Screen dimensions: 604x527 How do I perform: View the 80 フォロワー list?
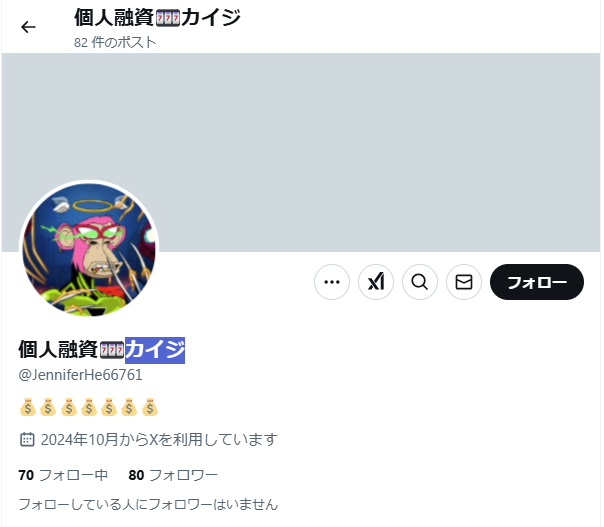point(173,474)
